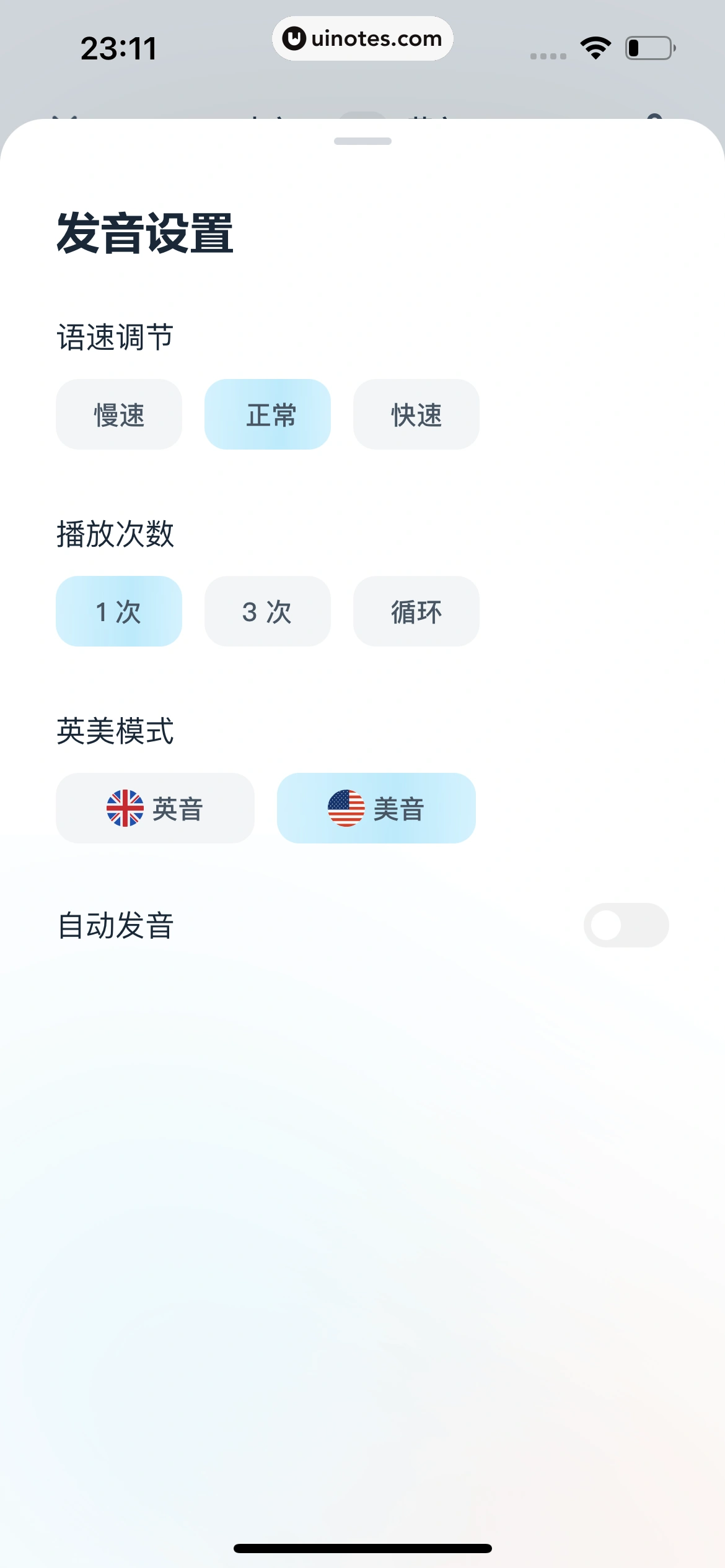Click the uinotes.com pill at top

pos(362,38)
